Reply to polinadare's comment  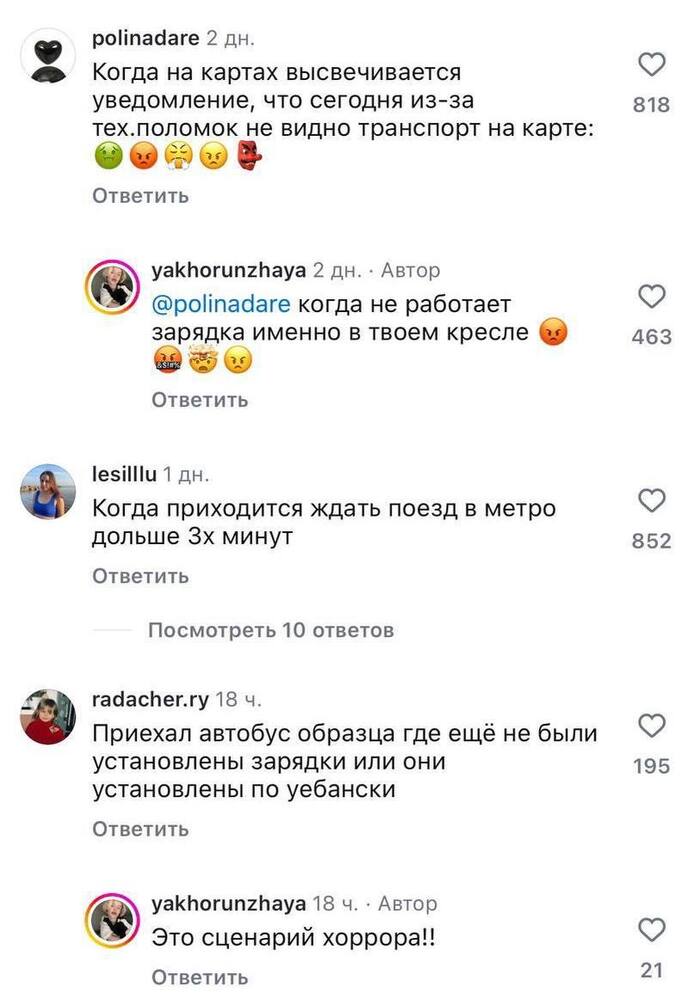(x=140, y=196)
